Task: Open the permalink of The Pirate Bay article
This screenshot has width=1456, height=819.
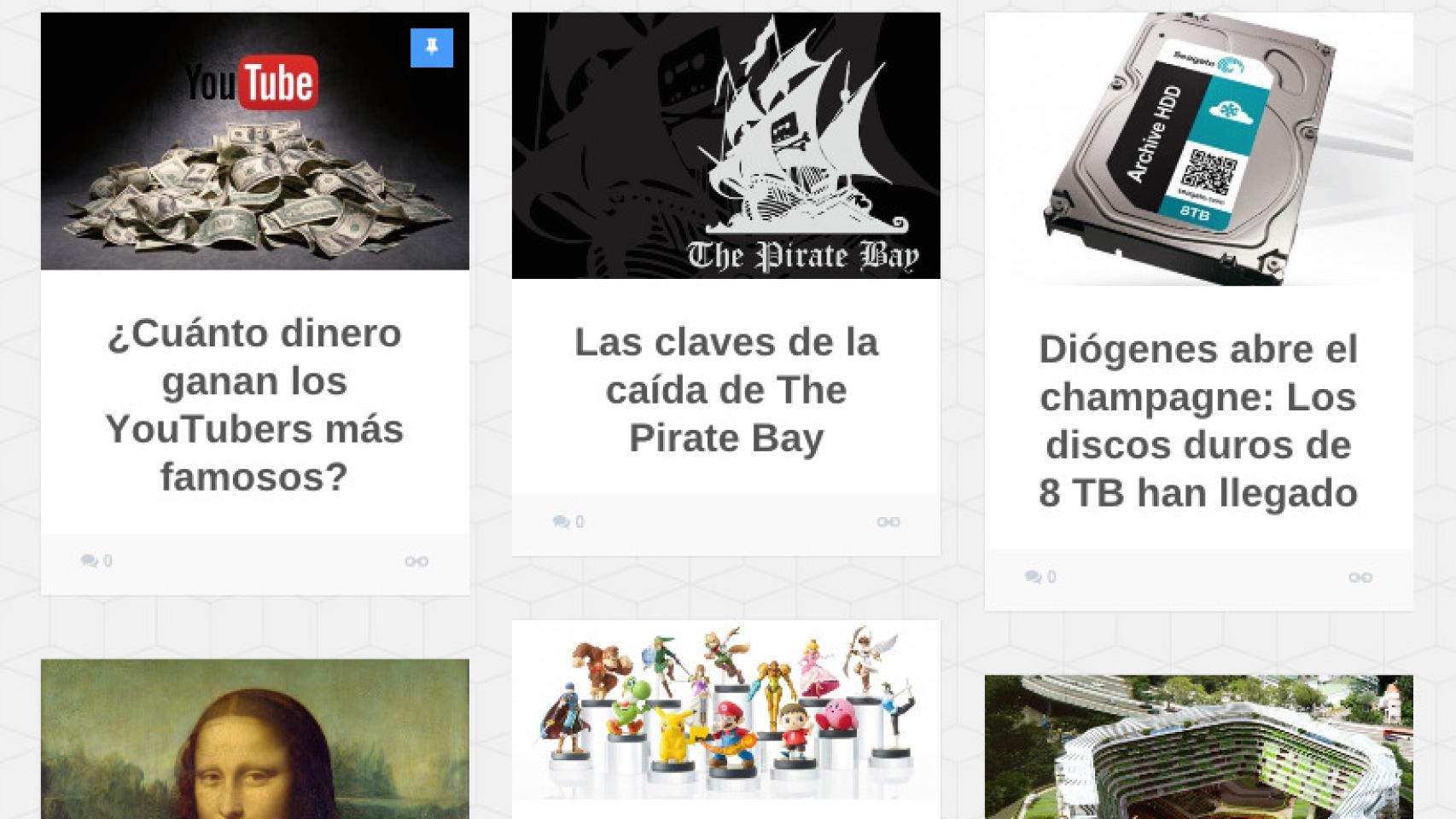Action: [888, 522]
